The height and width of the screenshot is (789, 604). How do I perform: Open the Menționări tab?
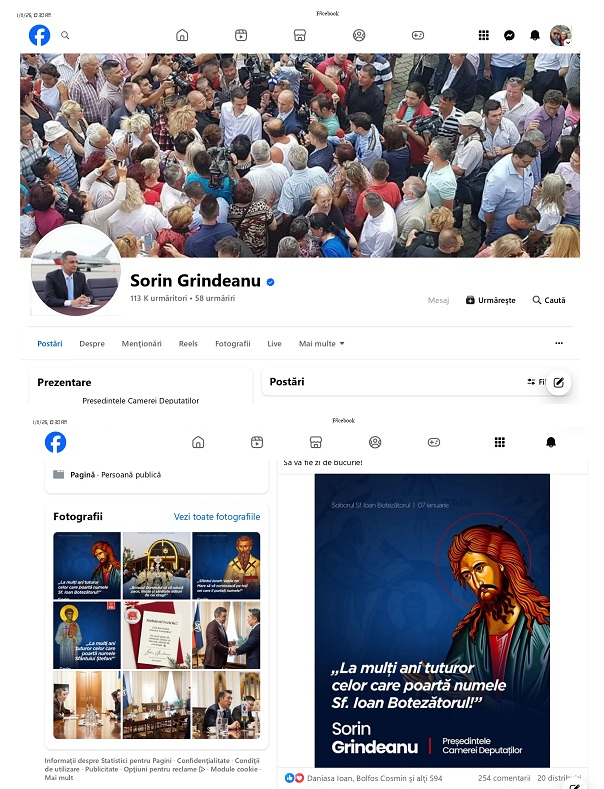click(142, 344)
